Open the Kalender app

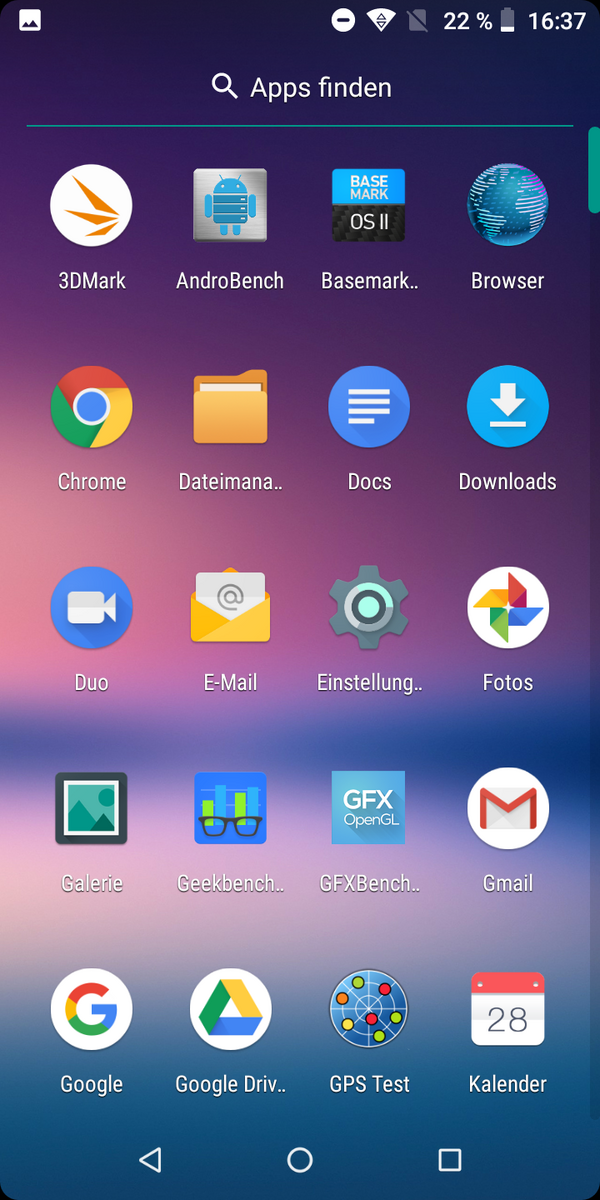[508, 1010]
